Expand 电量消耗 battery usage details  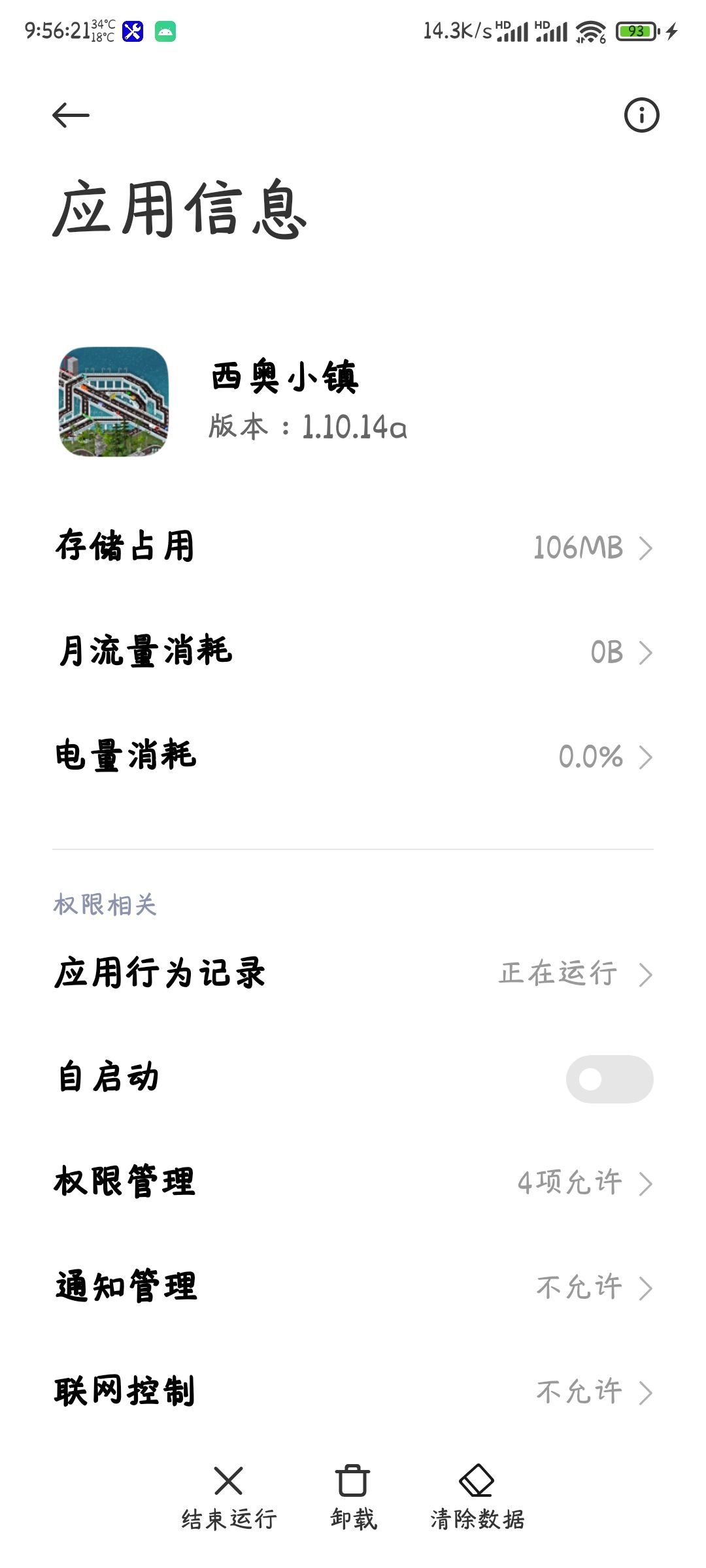[353, 757]
